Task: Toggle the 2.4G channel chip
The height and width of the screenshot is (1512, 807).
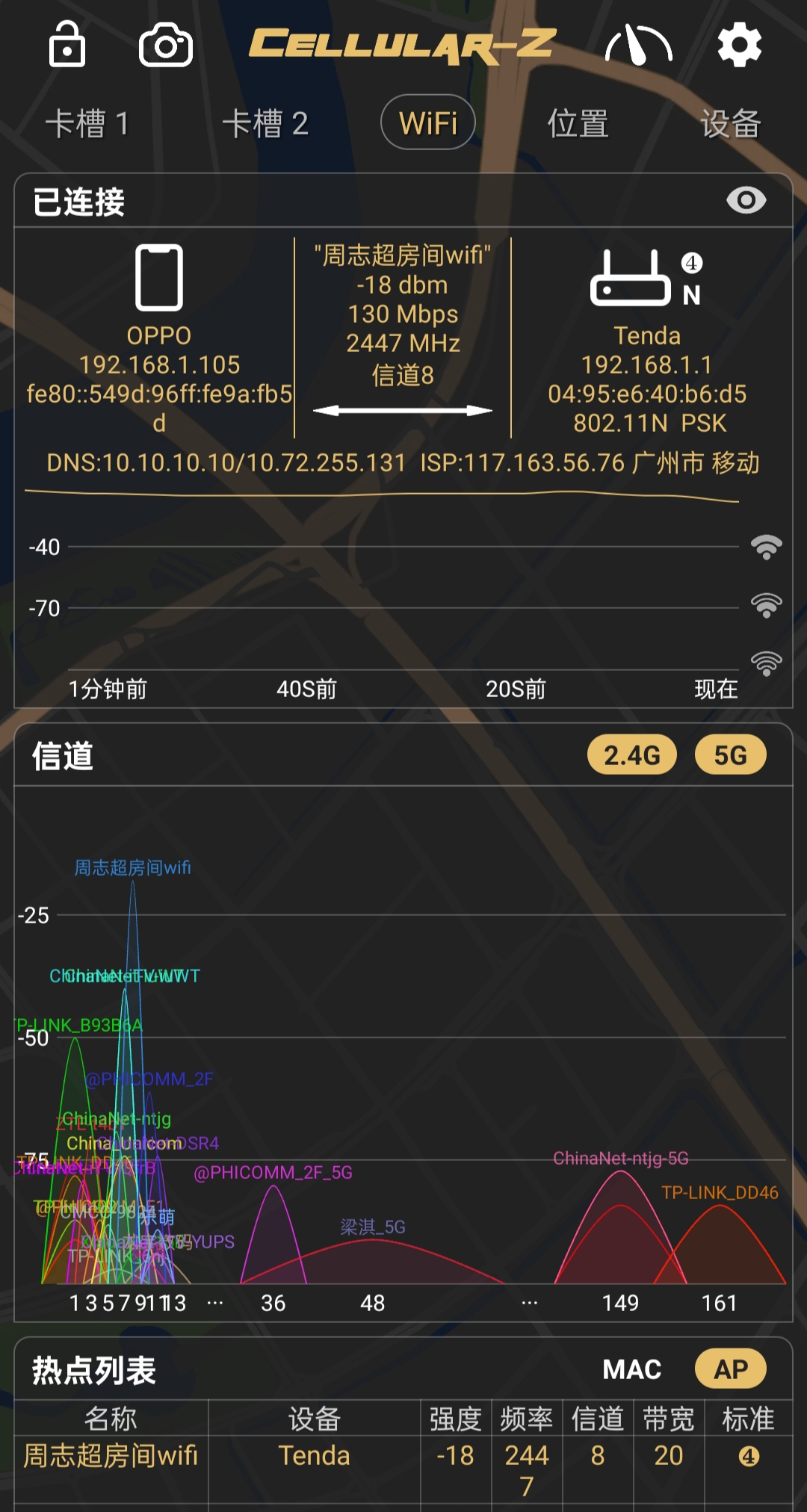Action: pyautogui.click(x=631, y=755)
